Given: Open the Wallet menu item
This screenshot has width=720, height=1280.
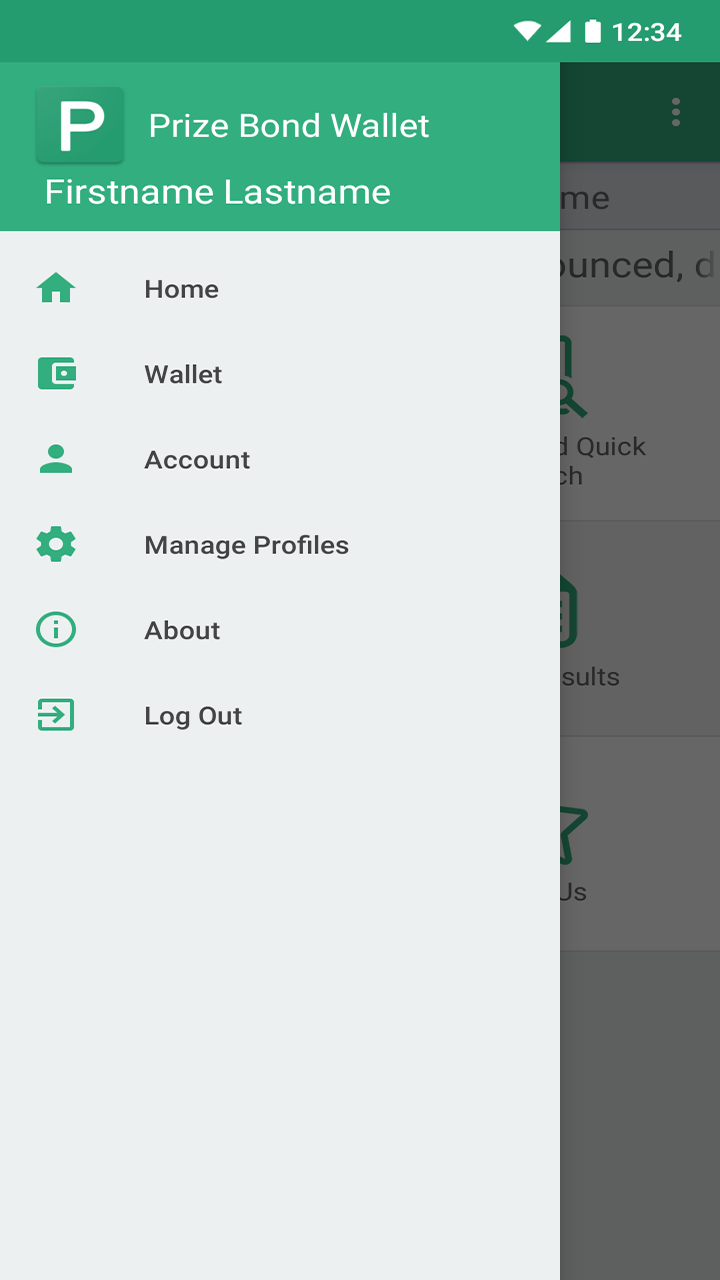Looking at the screenshot, I should [183, 374].
